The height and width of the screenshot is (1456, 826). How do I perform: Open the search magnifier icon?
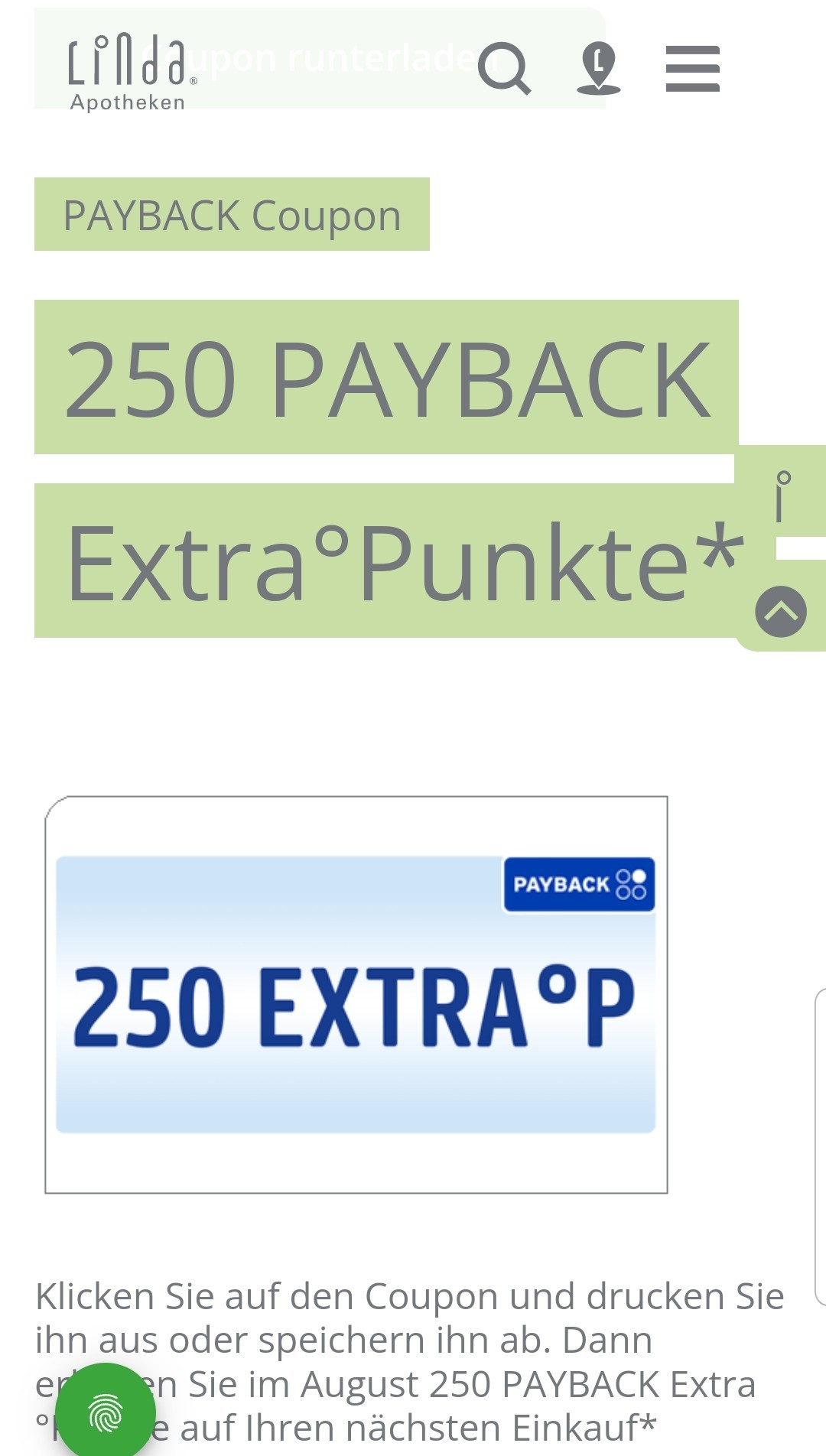tap(504, 69)
